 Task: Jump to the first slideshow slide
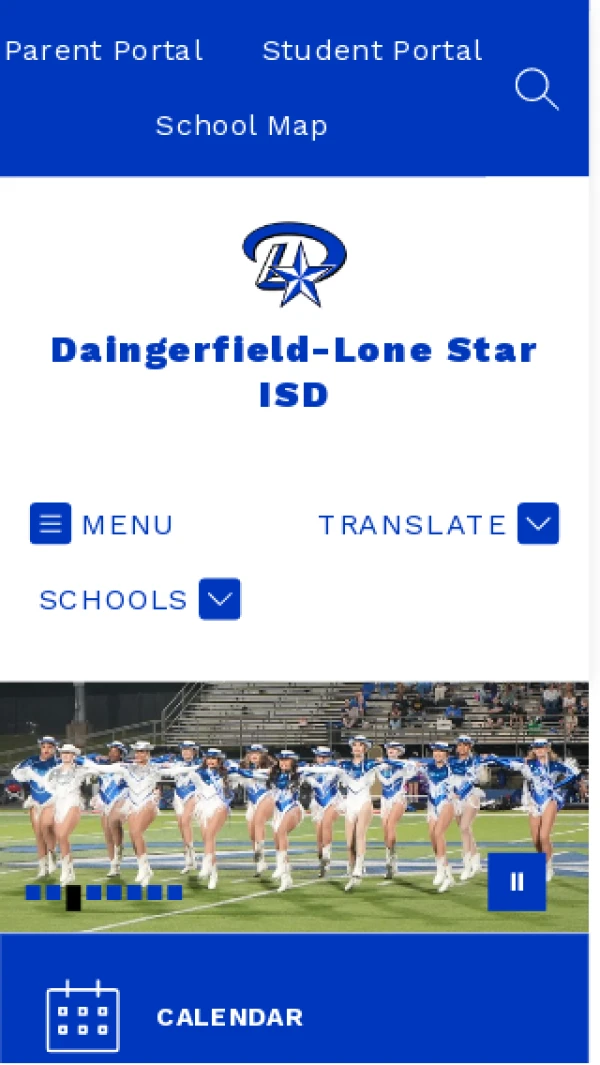click(x=33, y=893)
